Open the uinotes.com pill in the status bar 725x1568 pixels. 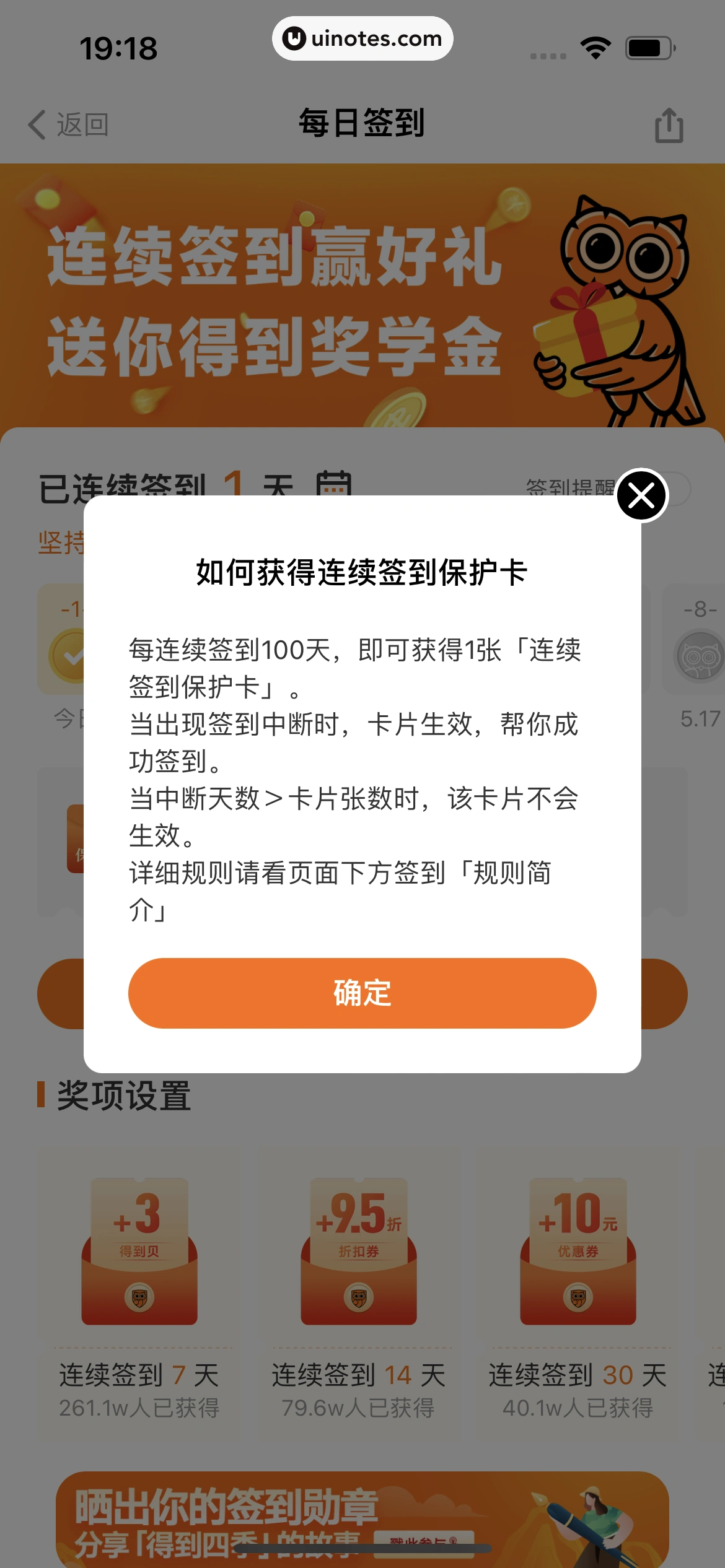pos(362,38)
